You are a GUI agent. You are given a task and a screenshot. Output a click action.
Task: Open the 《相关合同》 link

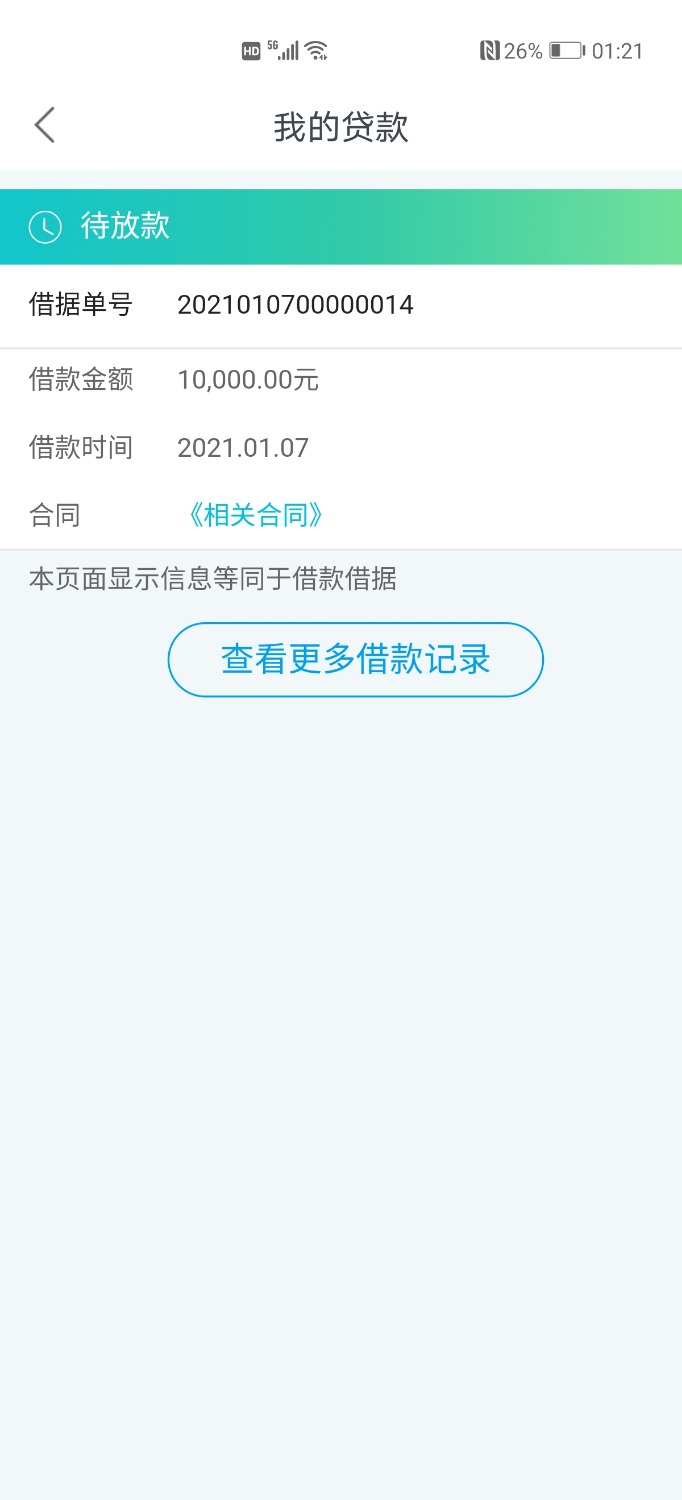pos(255,515)
